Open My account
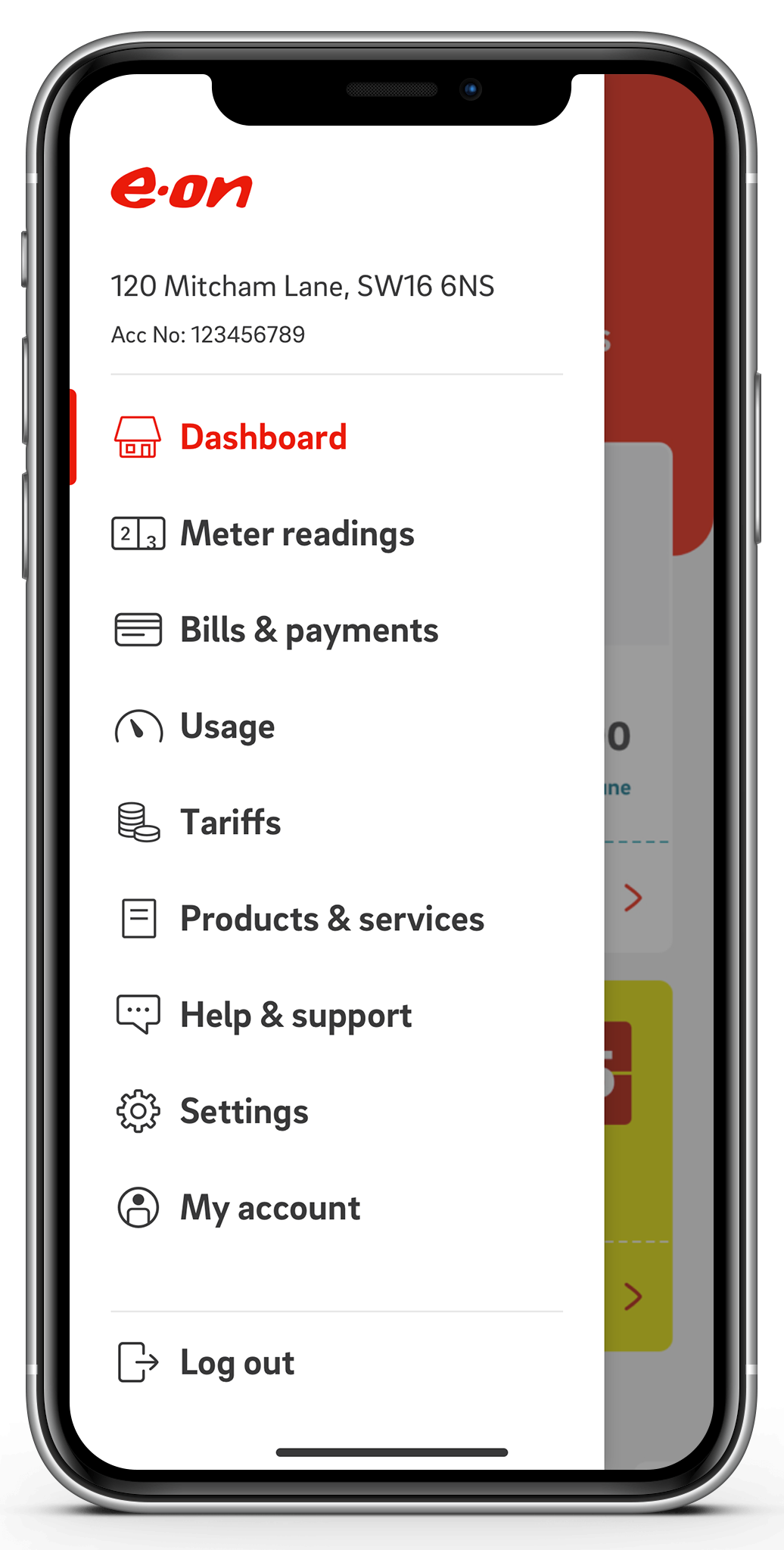Viewport: 784px width, 1550px height. pyautogui.click(x=269, y=1208)
